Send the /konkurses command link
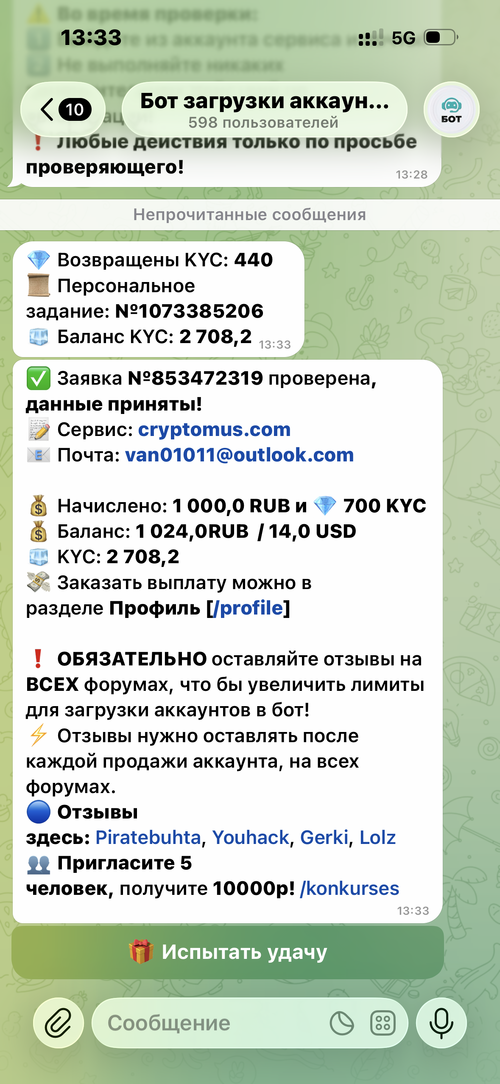The width and height of the screenshot is (500, 1084). 349,888
